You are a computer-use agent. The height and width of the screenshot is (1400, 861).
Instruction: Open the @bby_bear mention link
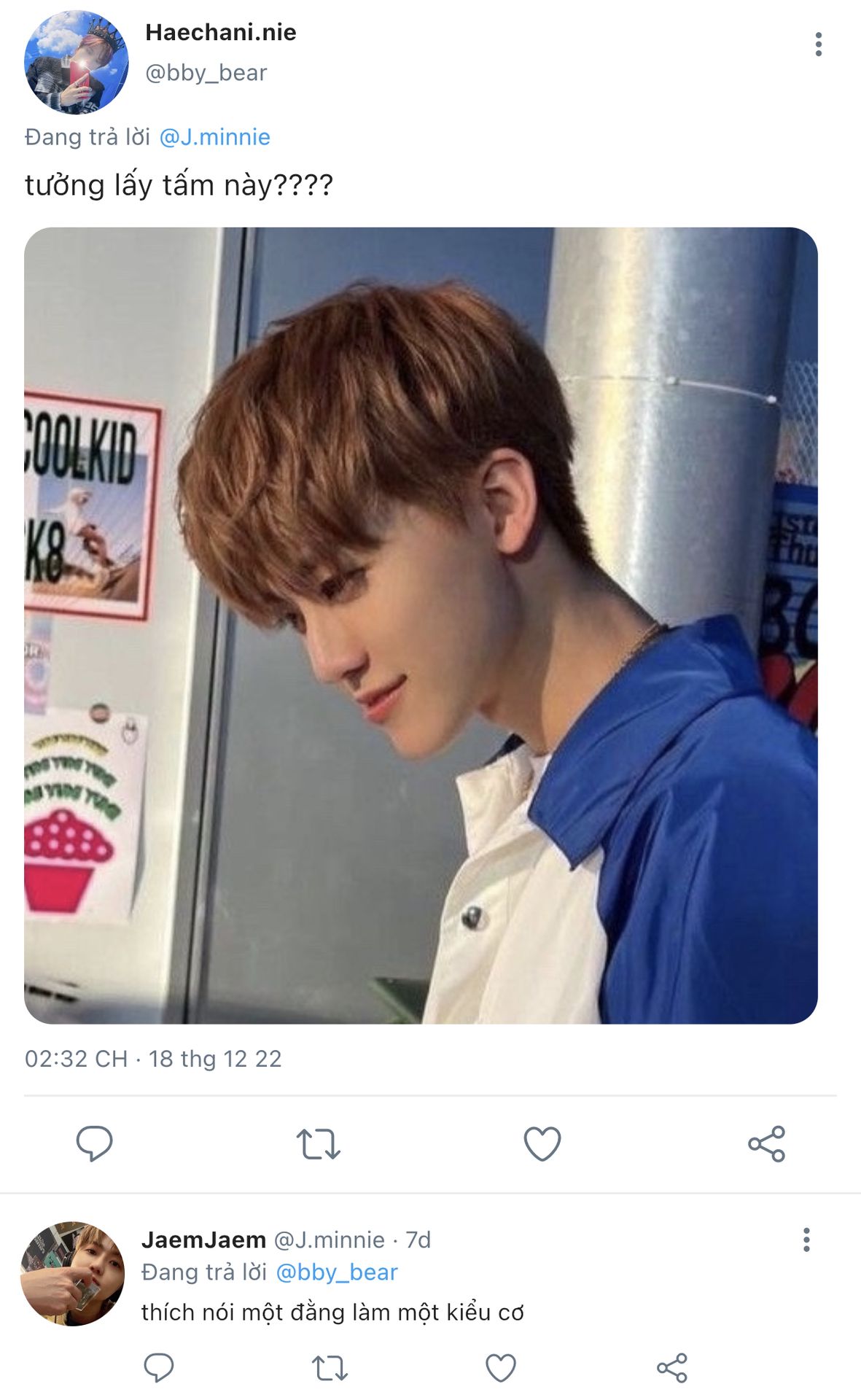tap(337, 1272)
